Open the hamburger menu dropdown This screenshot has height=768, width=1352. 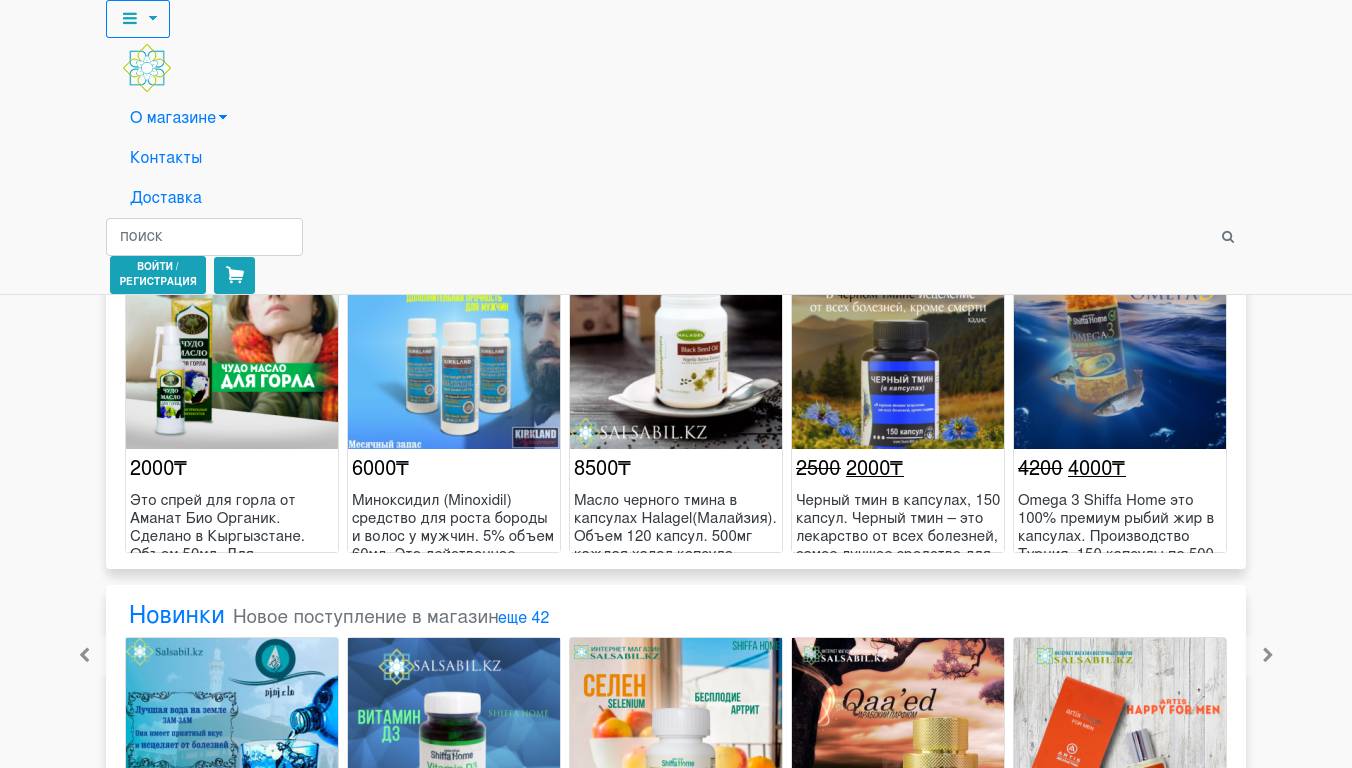(x=138, y=19)
